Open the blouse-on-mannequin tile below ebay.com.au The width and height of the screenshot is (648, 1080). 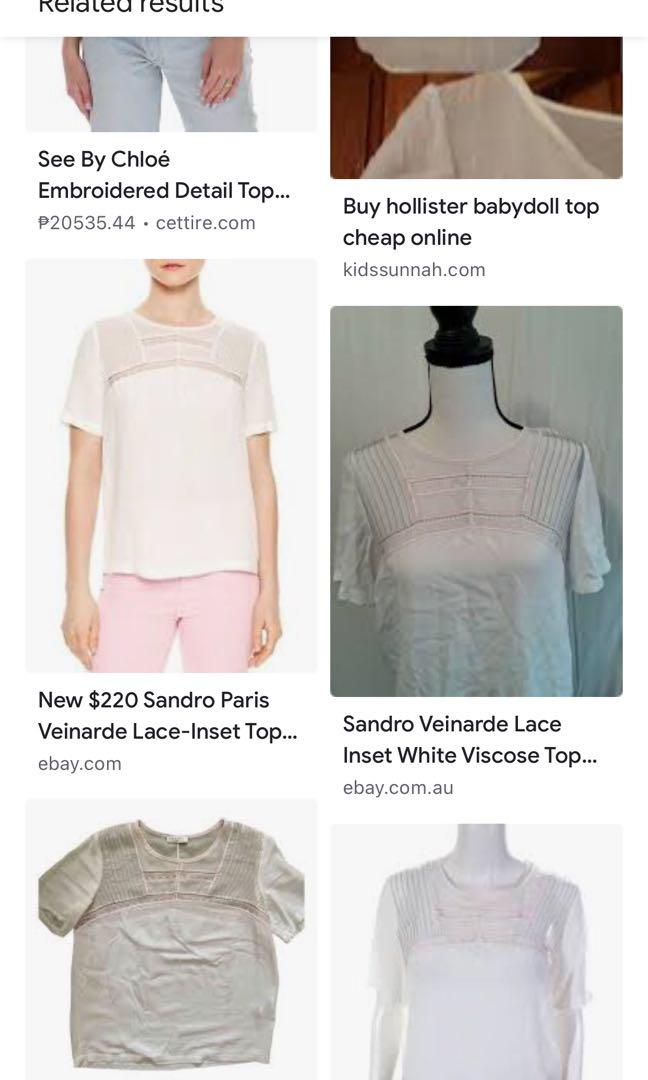(x=476, y=950)
